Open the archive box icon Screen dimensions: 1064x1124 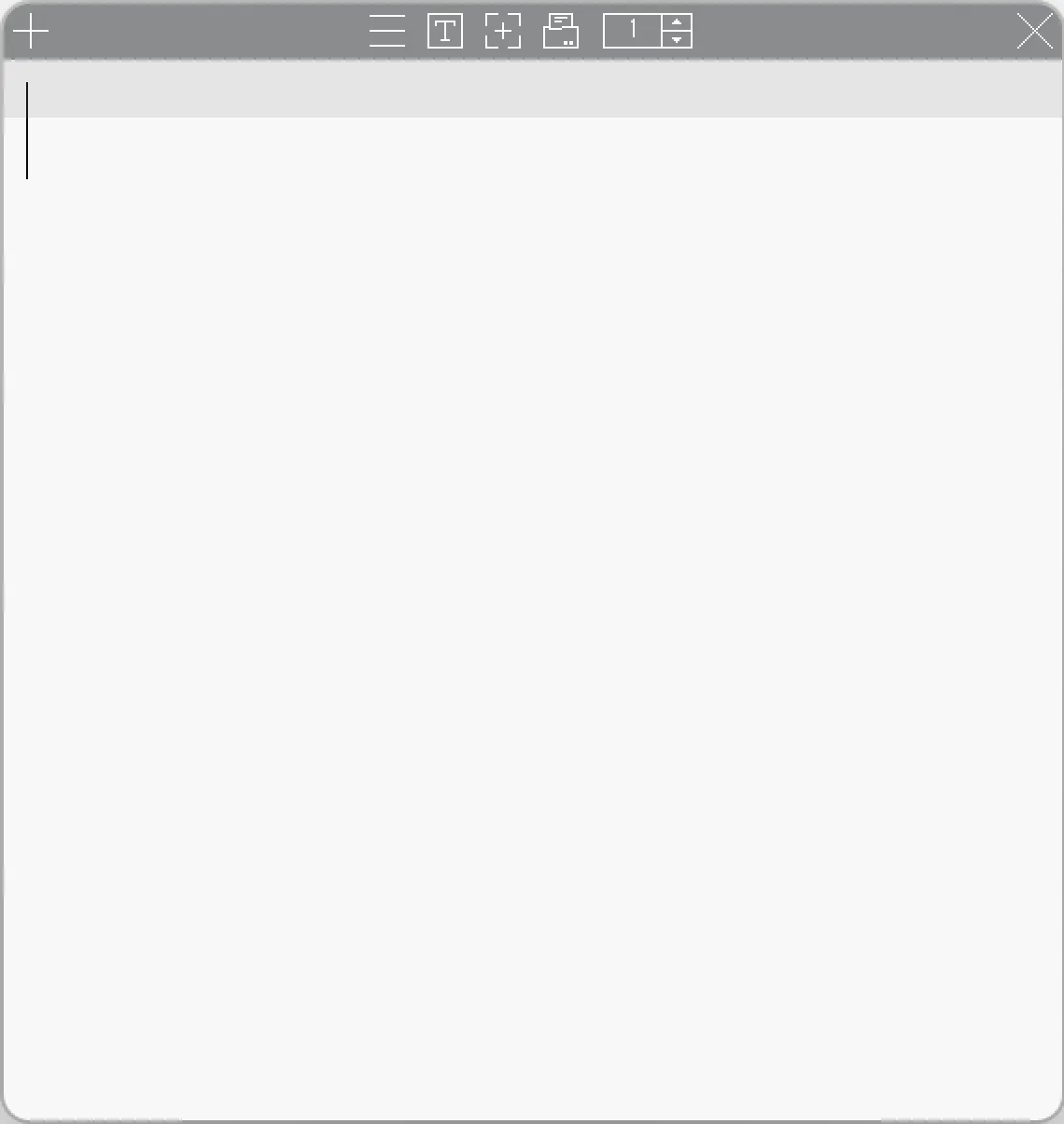(x=561, y=32)
